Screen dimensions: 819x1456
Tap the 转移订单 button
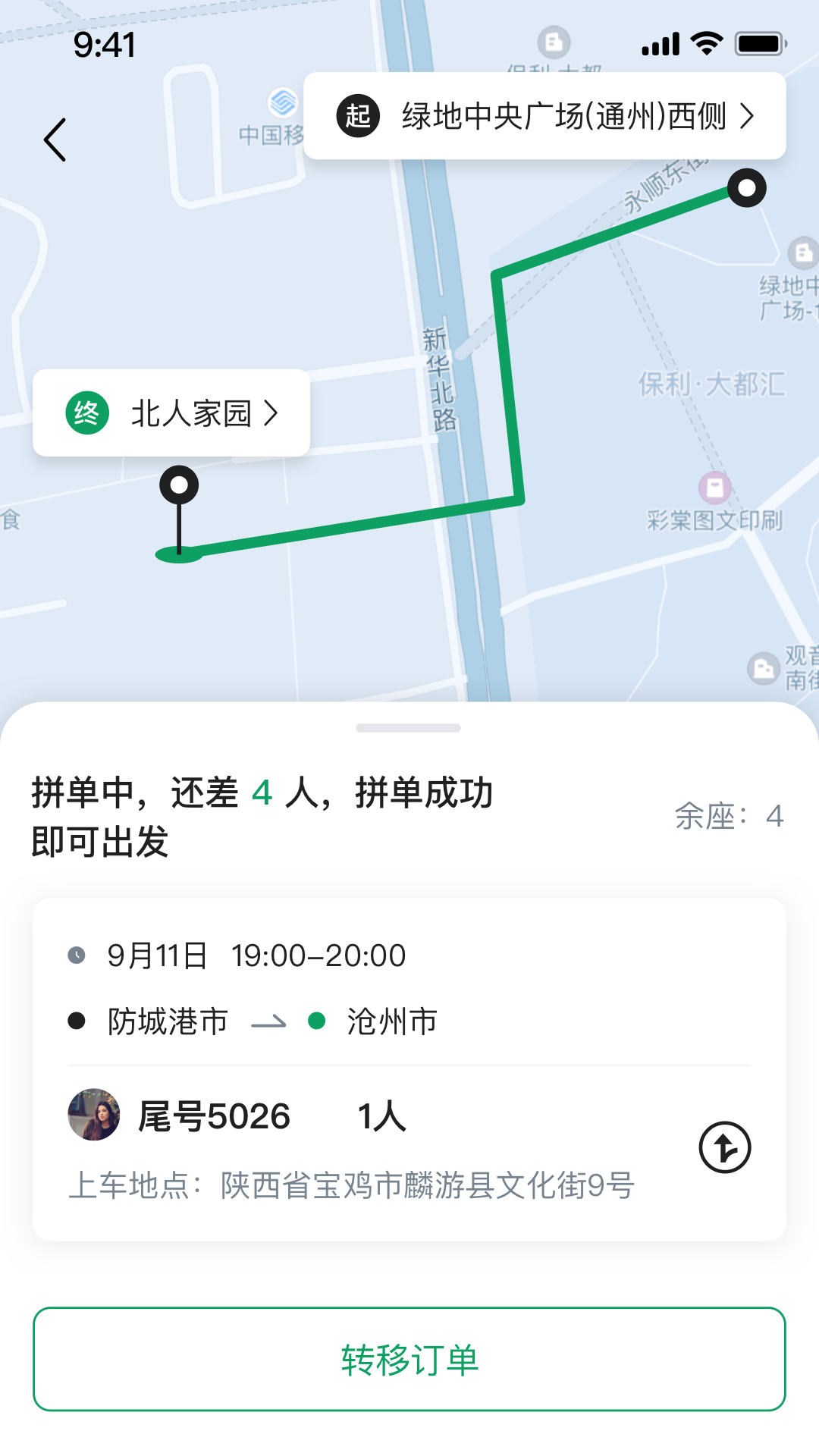[x=409, y=1359]
